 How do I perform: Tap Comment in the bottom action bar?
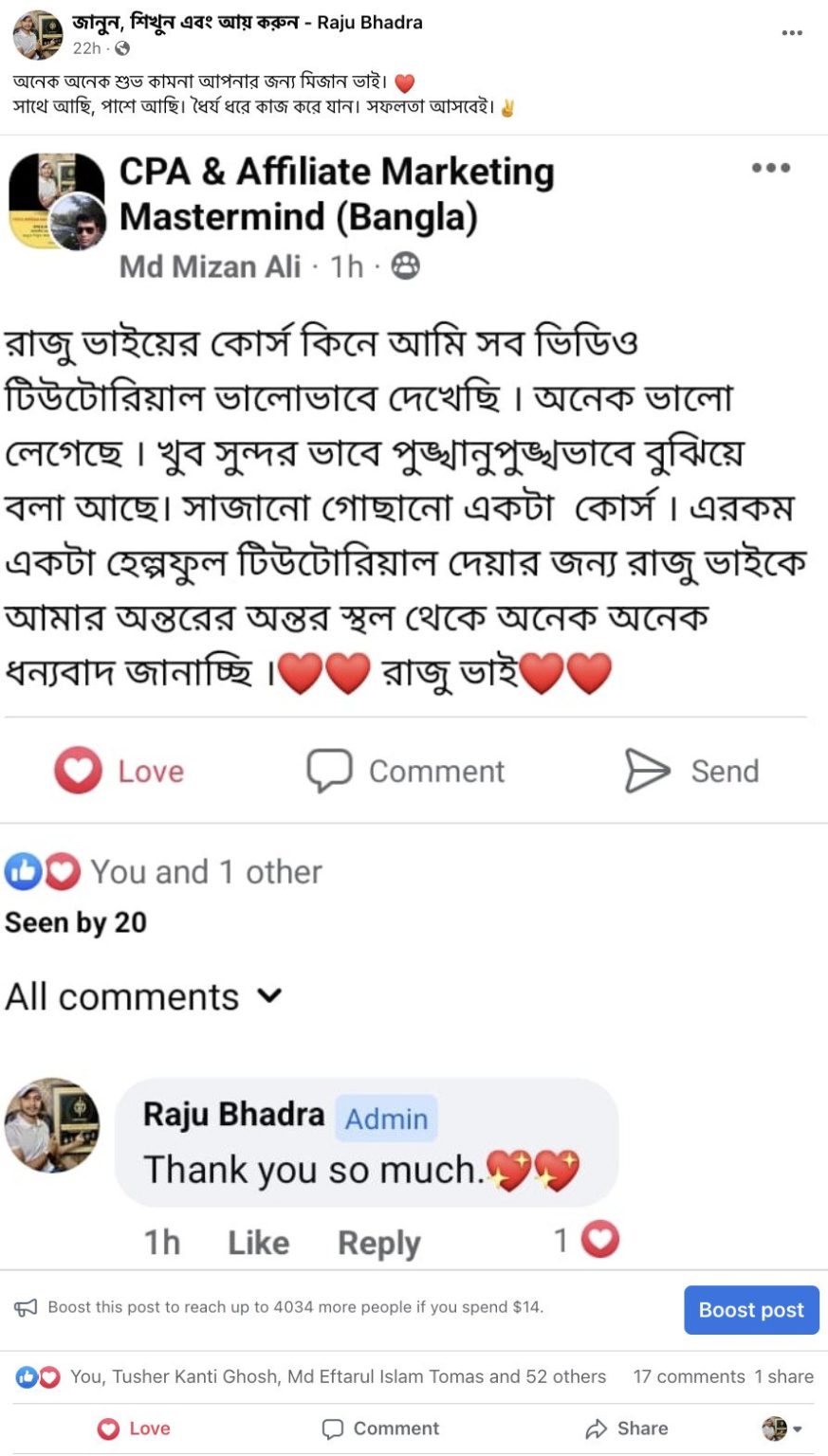point(380,1429)
